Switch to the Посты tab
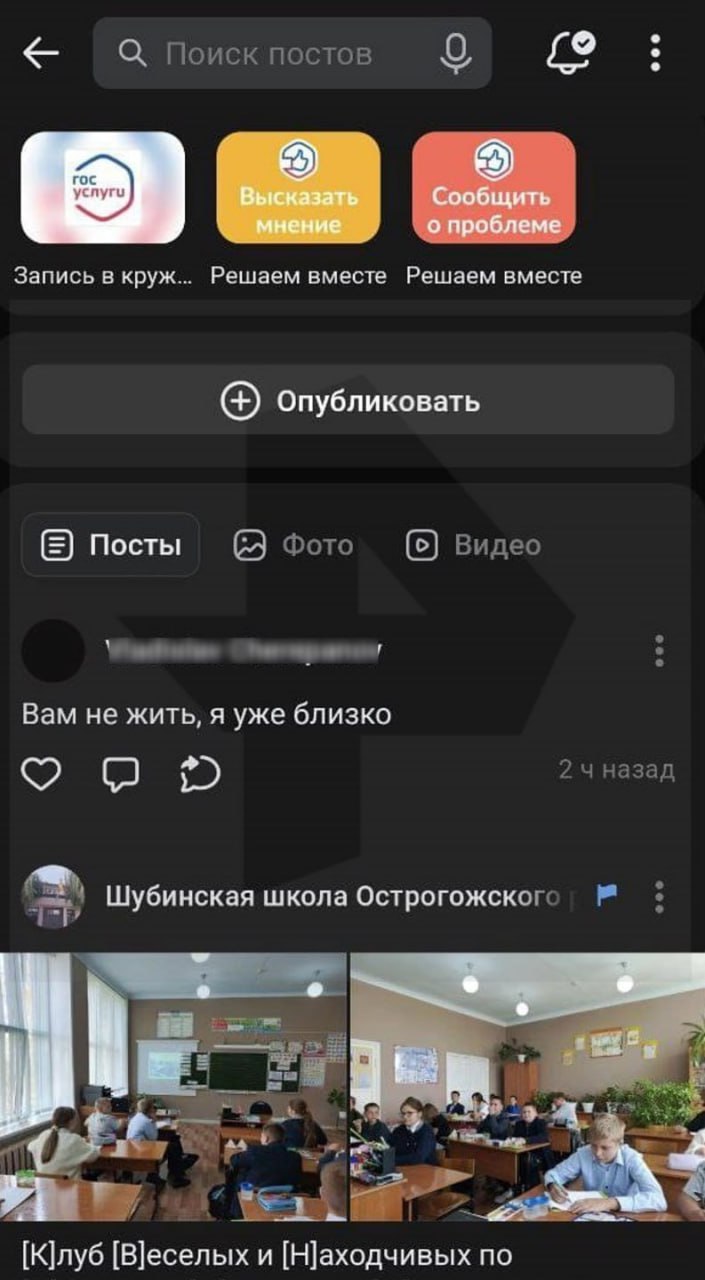The height and width of the screenshot is (1280, 705). click(x=111, y=545)
